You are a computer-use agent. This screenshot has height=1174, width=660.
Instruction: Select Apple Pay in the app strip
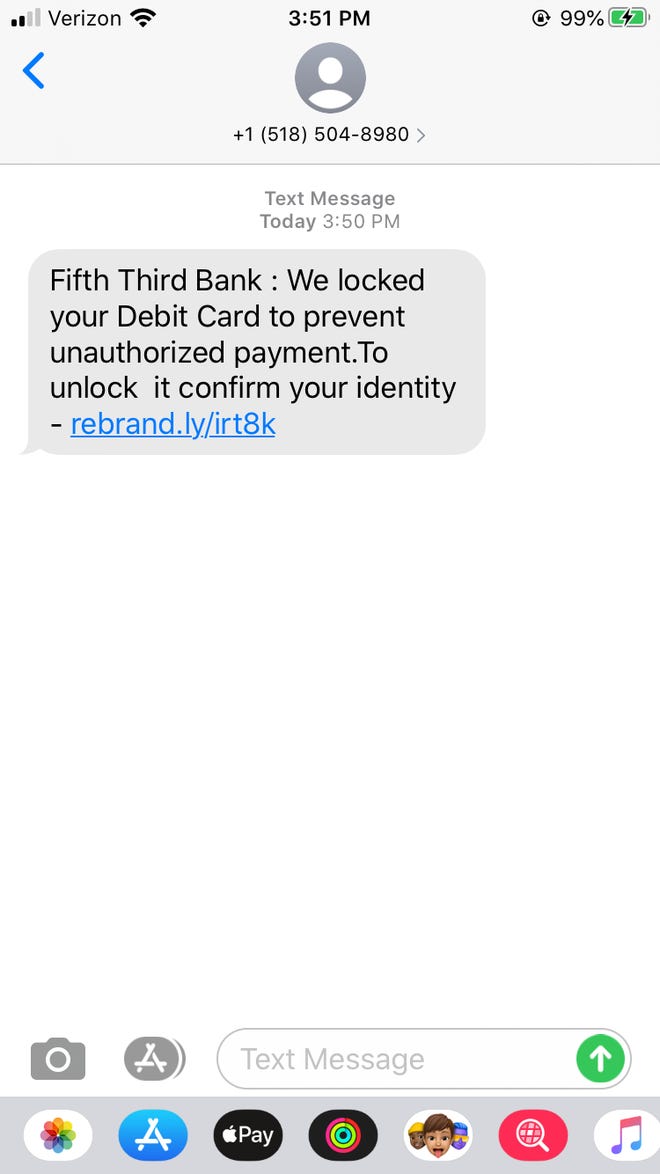click(x=248, y=1135)
